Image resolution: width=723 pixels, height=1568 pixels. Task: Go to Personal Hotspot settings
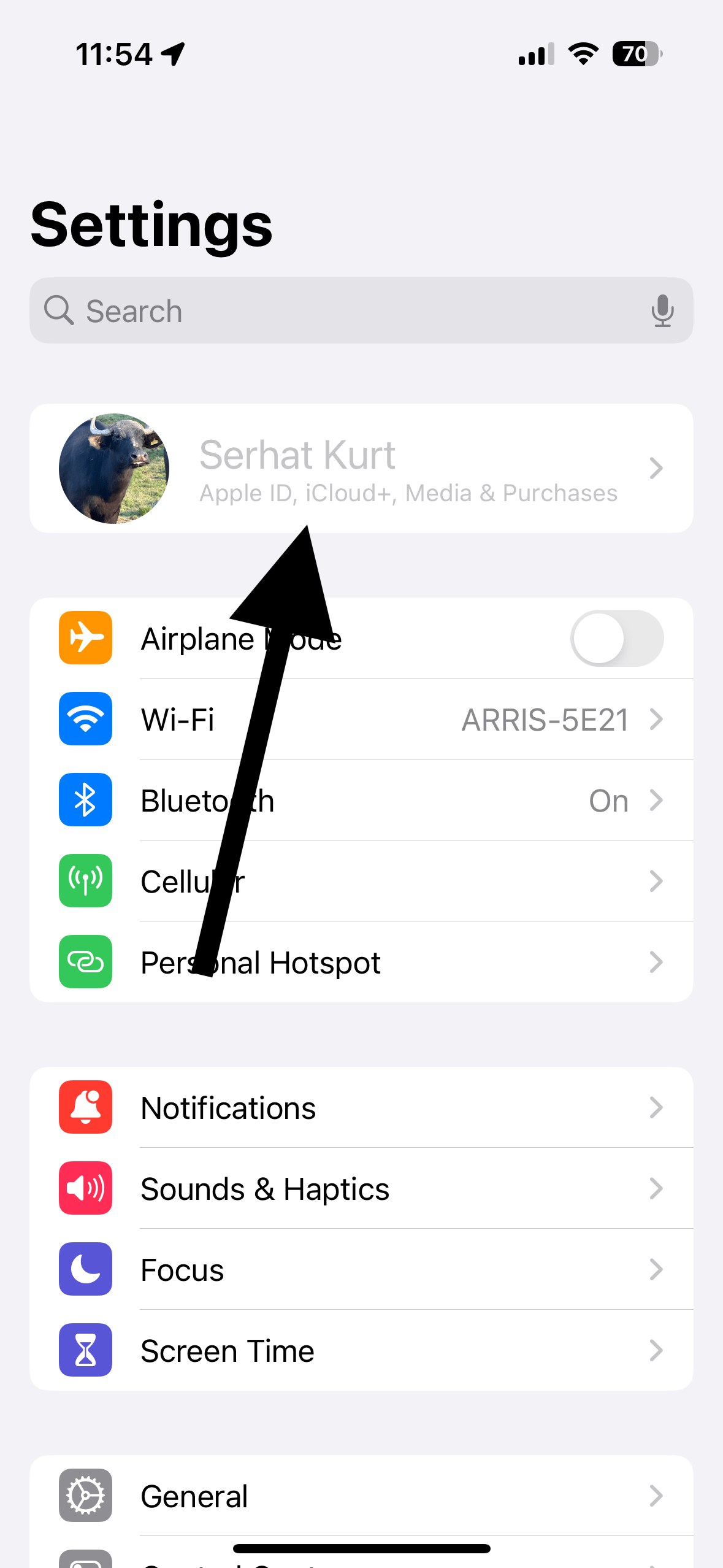(x=361, y=962)
